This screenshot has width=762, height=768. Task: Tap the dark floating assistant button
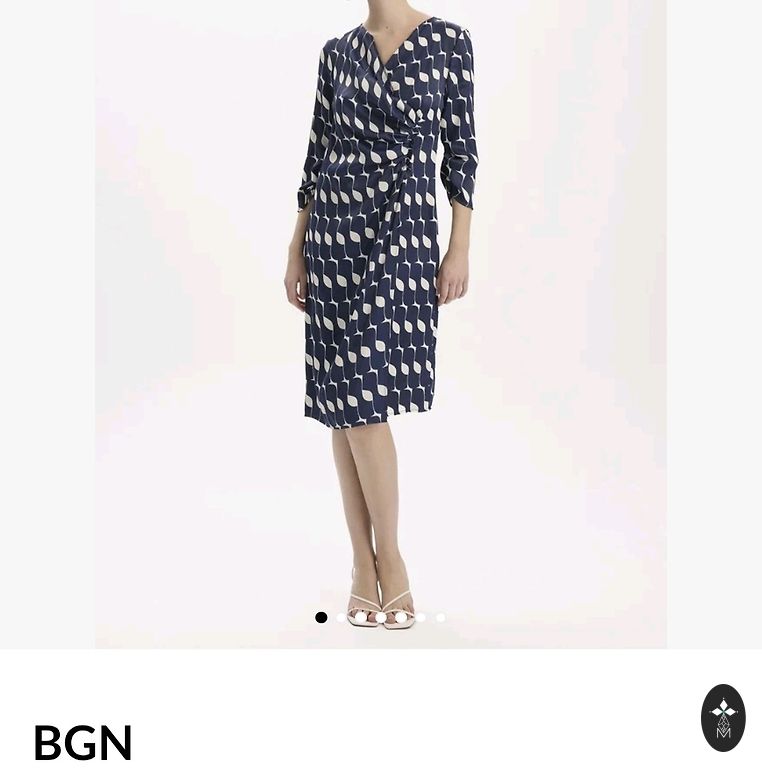pyautogui.click(x=723, y=717)
